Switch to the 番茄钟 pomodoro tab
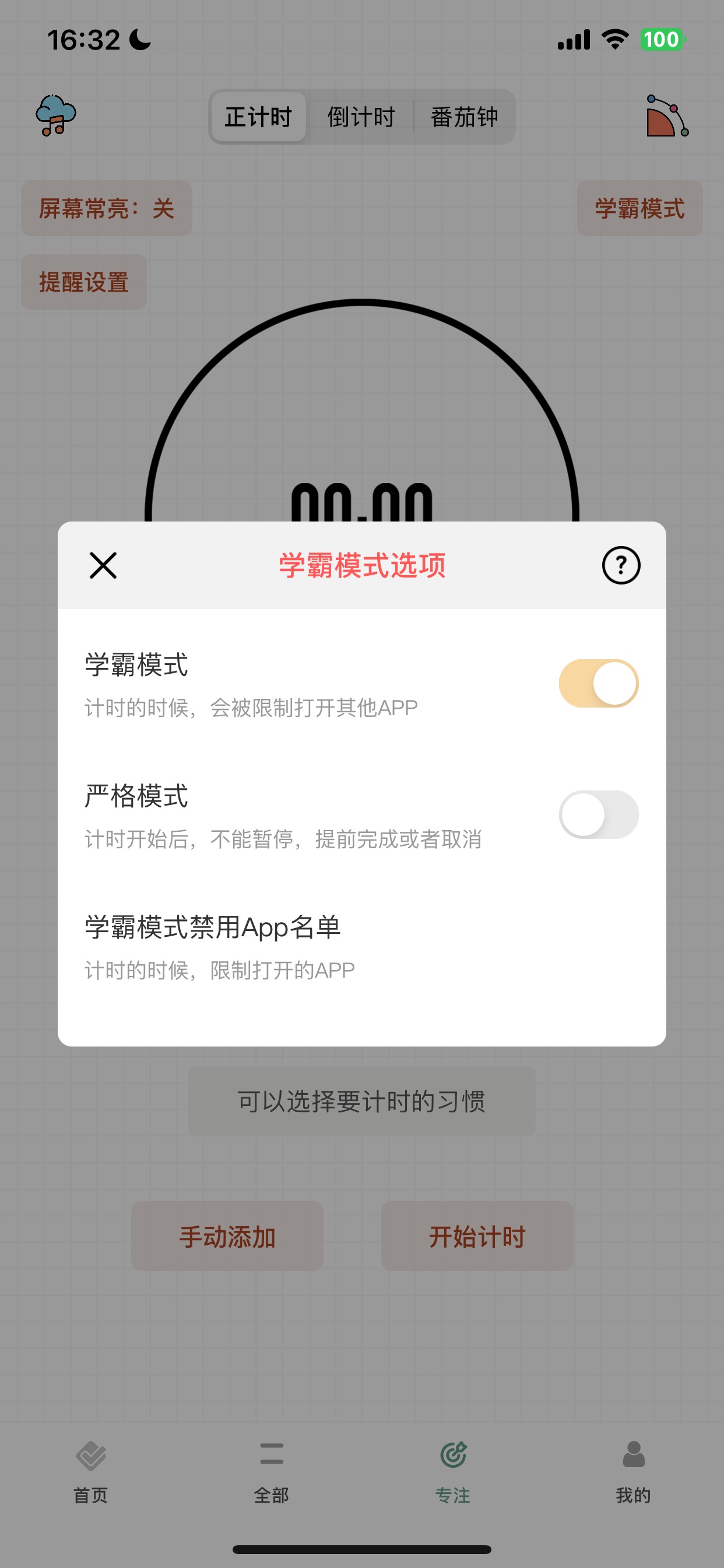This screenshot has width=724, height=1568. (465, 116)
